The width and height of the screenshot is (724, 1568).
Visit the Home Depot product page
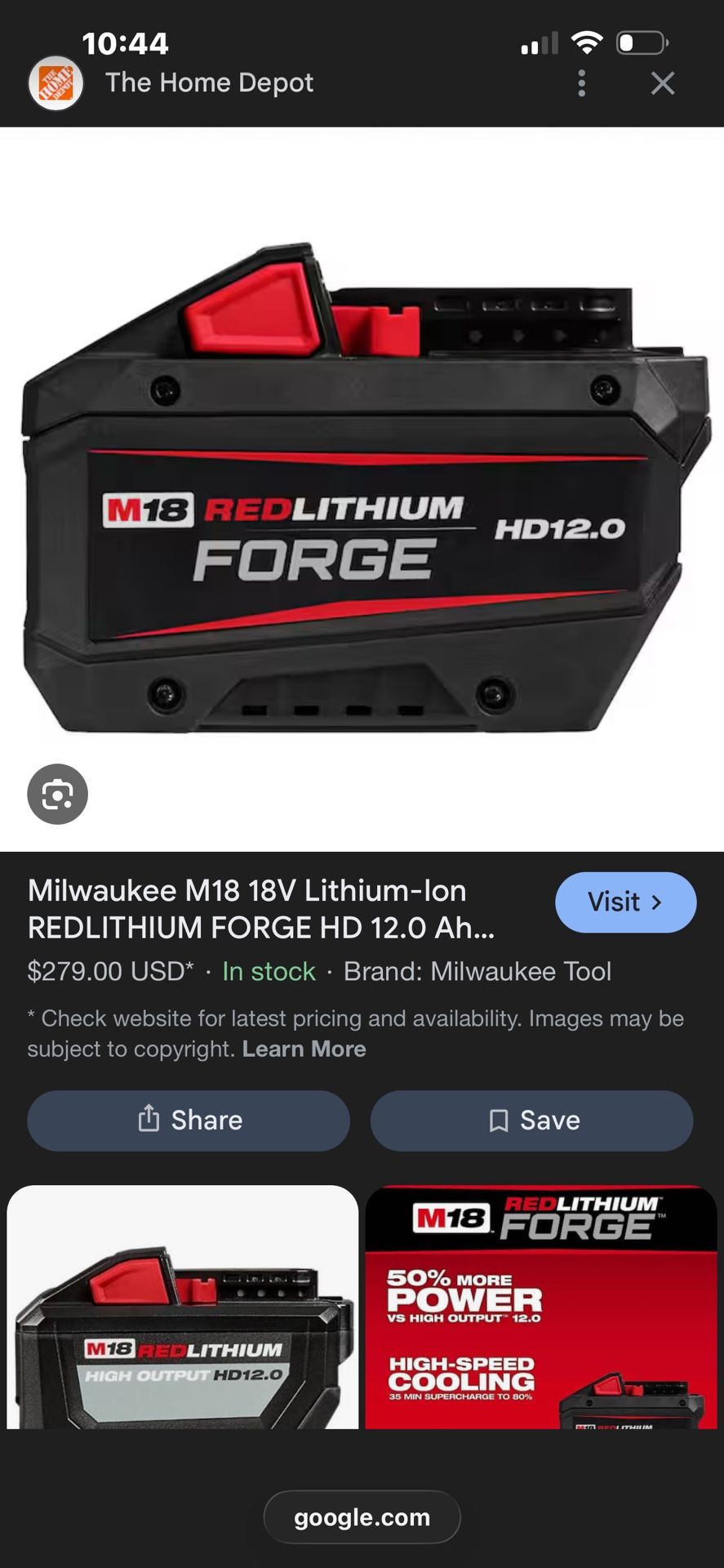tap(625, 902)
